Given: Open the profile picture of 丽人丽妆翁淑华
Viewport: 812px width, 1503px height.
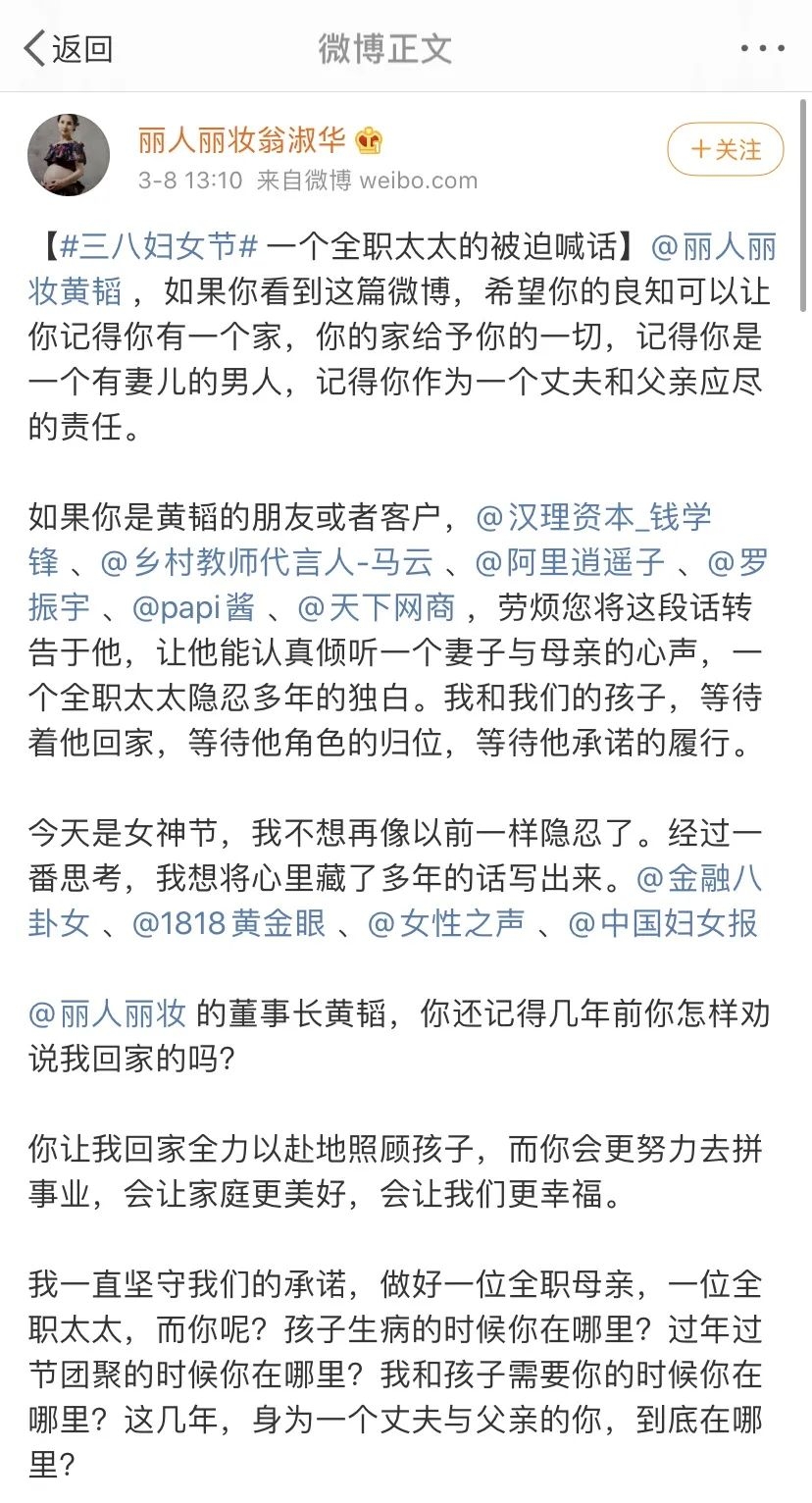Looking at the screenshot, I should coord(69,155).
